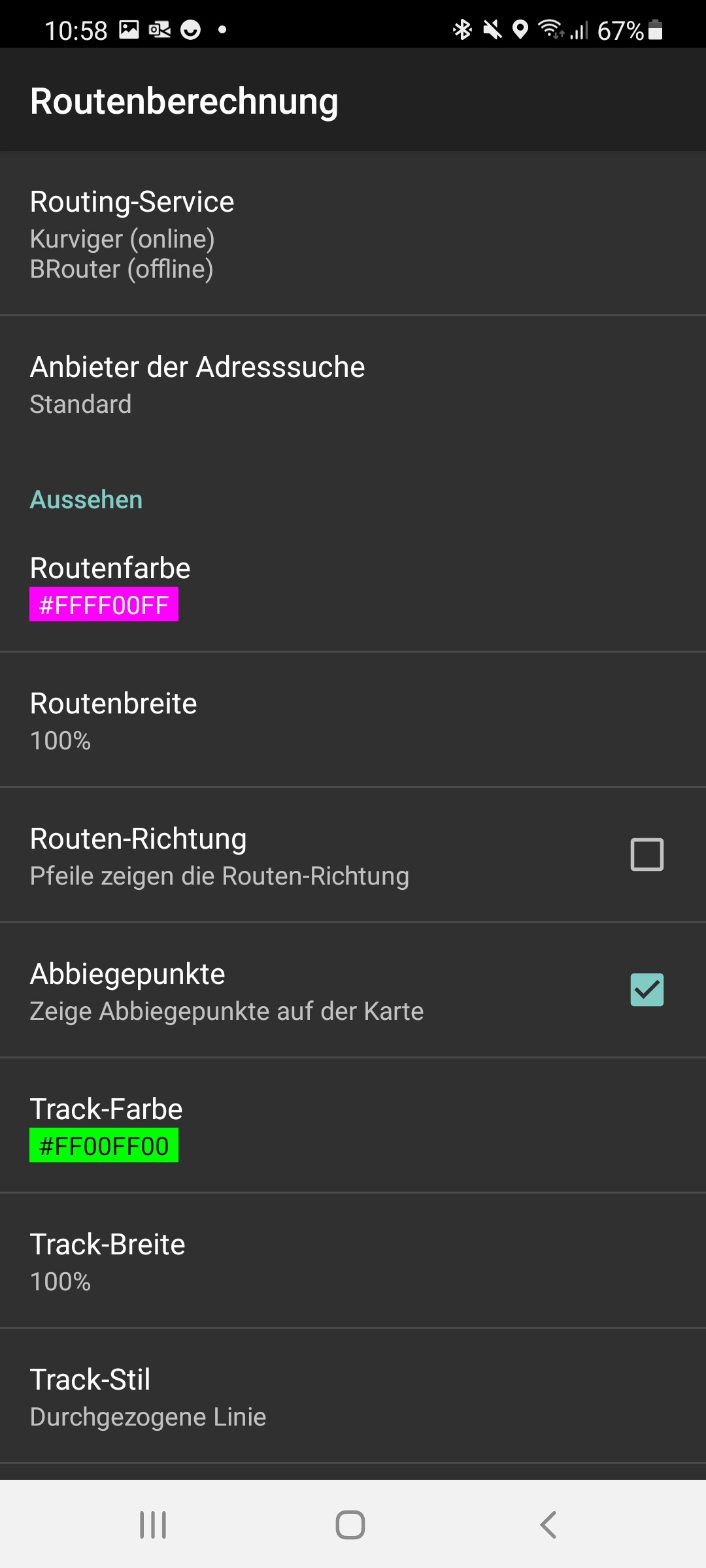Open the Track-Stil setting
Image resolution: width=706 pixels, height=1568 pixels.
click(x=353, y=1396)
